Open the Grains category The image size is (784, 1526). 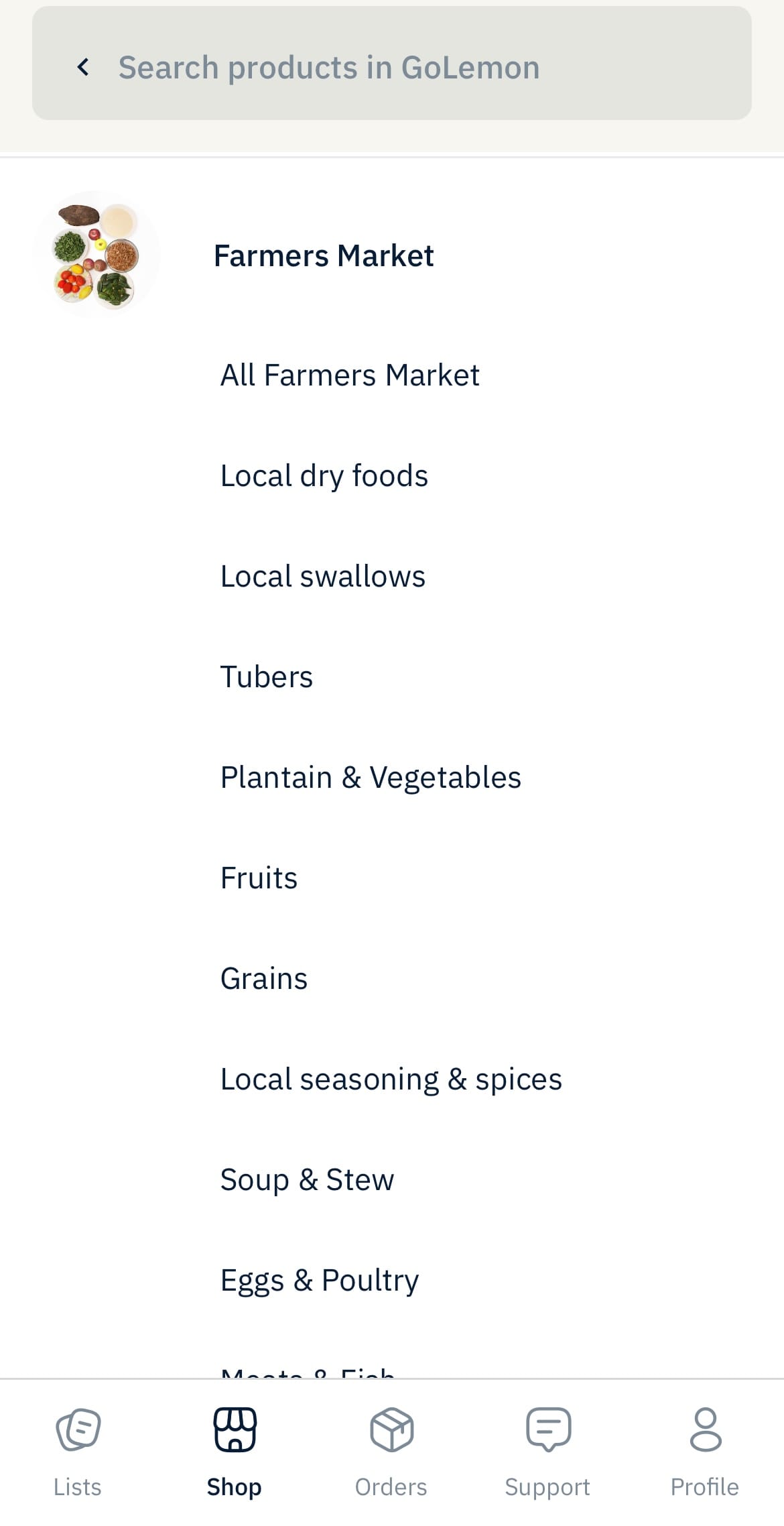(x=264, y=978)
